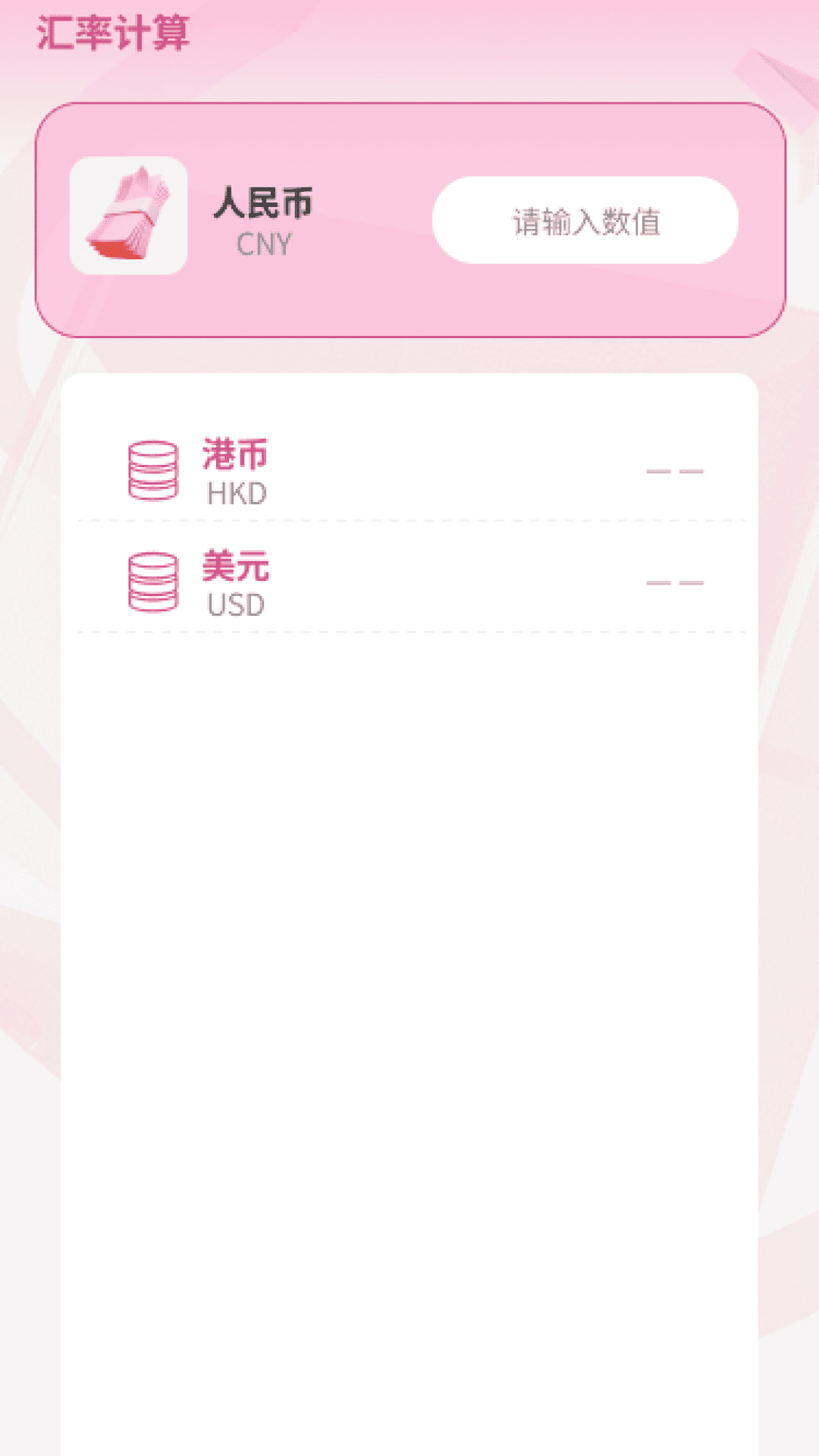The height and width of the screenshot is (1456, 819).
Task: Select the 港币 HKD currency row
Action: coord(411,470)
